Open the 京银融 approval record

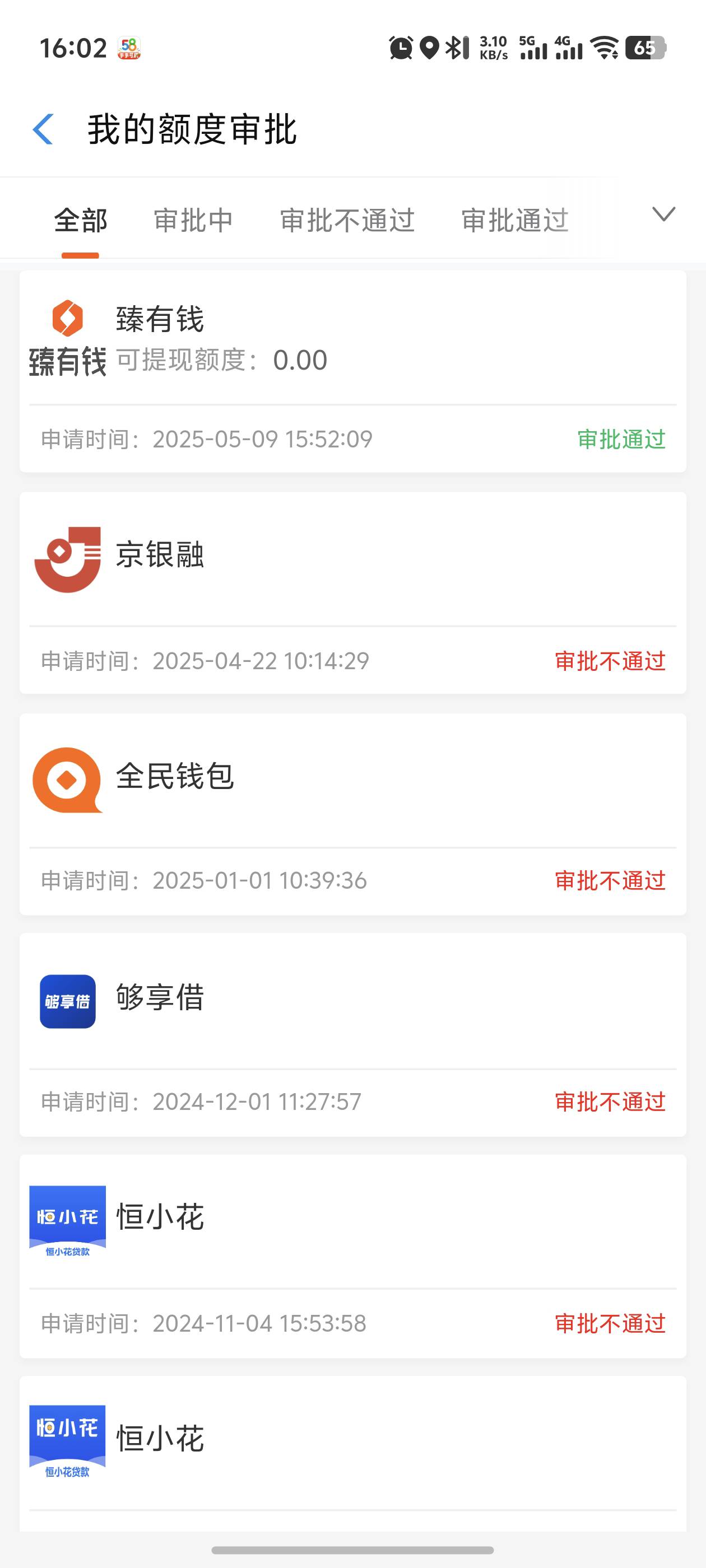352,593
